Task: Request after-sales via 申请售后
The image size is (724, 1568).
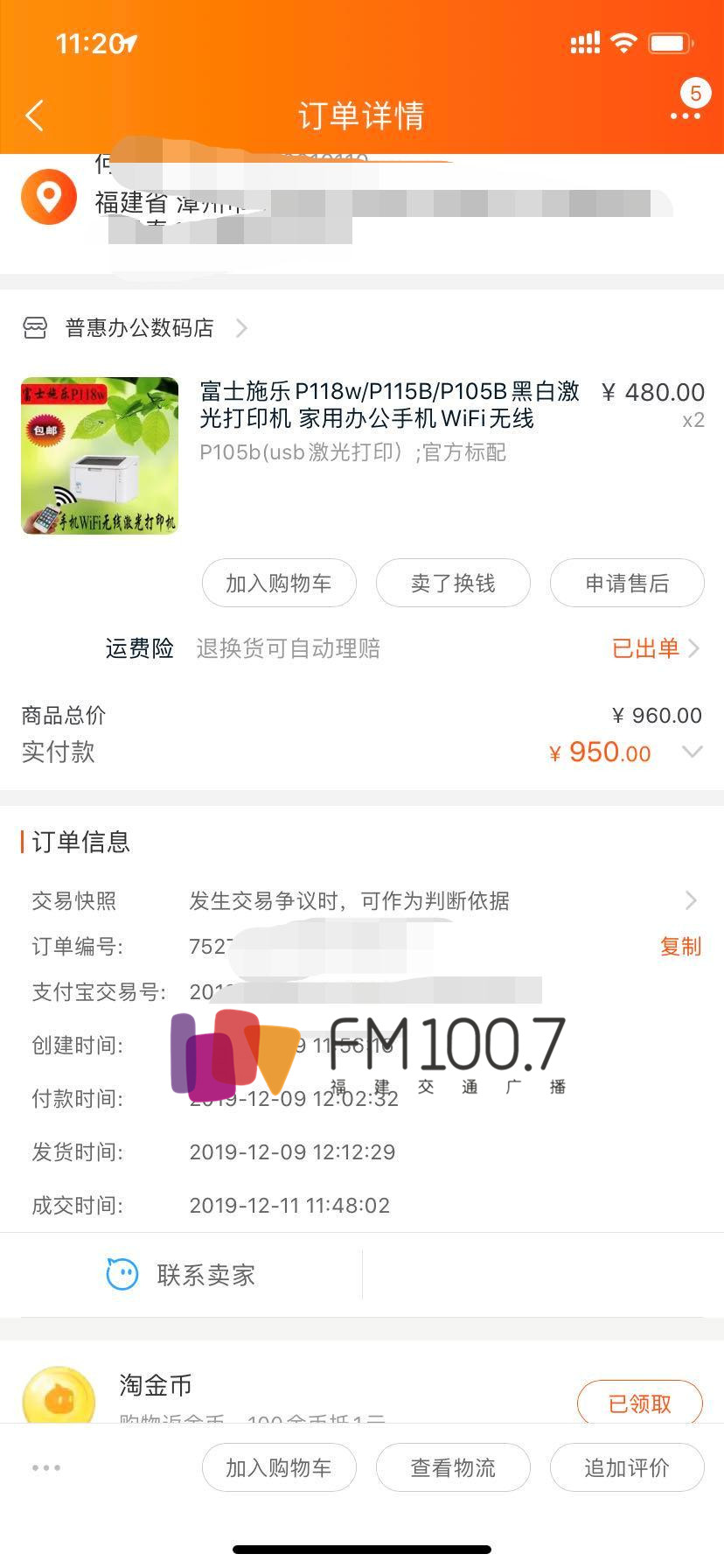Action: pyautogui.click(x=626, y=583)
